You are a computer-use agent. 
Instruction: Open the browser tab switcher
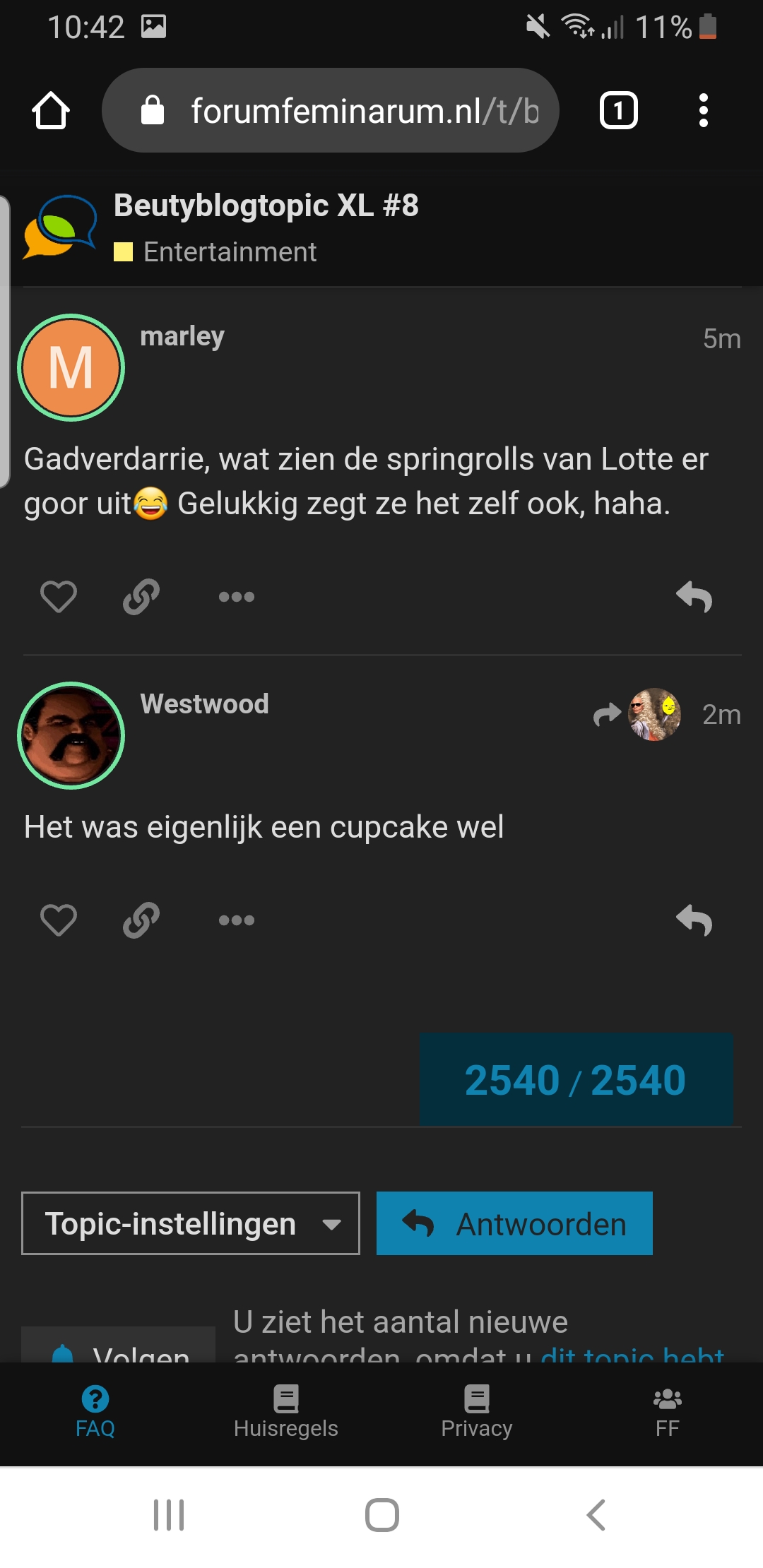(618, 111)
